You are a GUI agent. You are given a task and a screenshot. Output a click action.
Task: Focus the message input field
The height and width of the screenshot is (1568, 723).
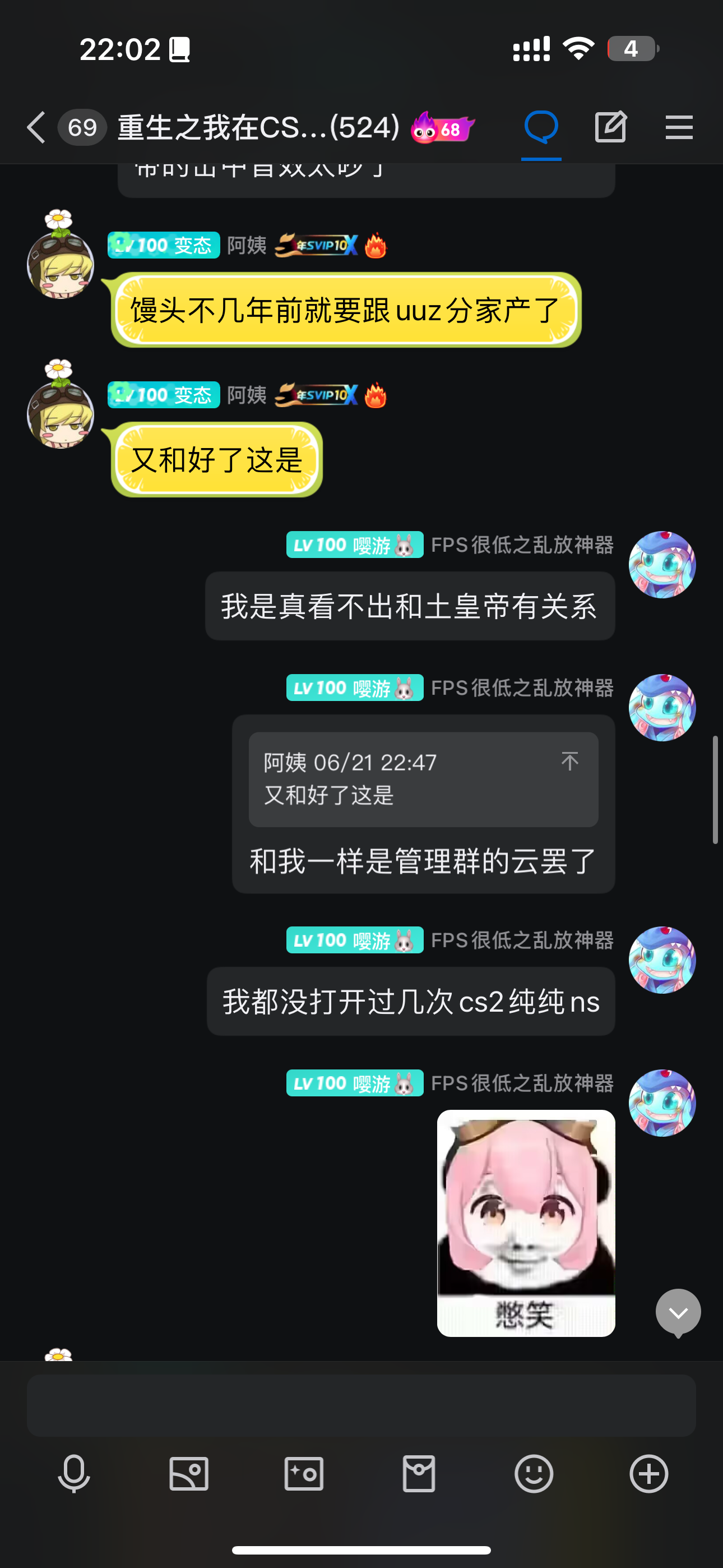point(361,1405)
